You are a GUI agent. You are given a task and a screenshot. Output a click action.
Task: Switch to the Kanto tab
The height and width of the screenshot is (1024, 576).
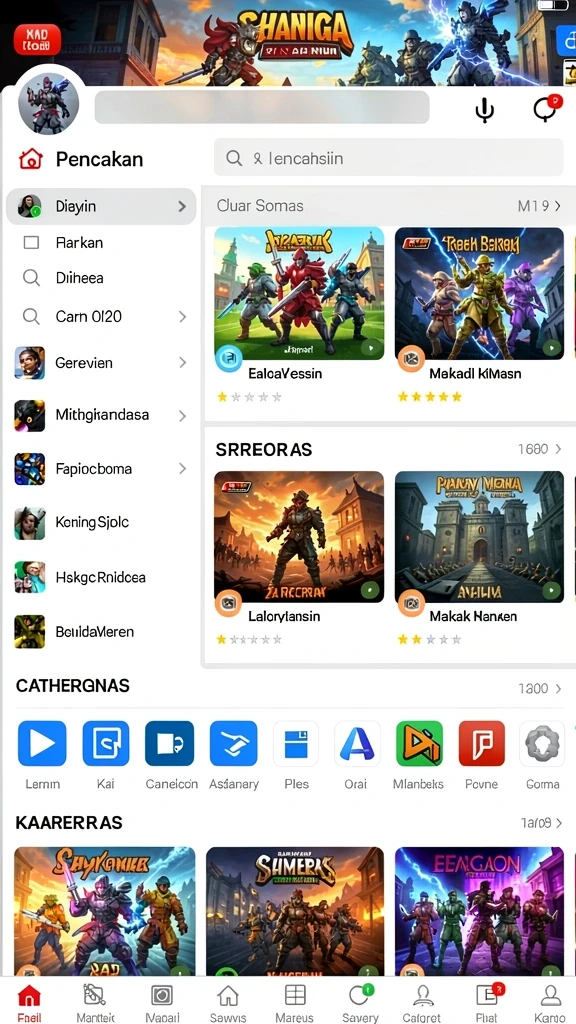(x=551, y=1002)
